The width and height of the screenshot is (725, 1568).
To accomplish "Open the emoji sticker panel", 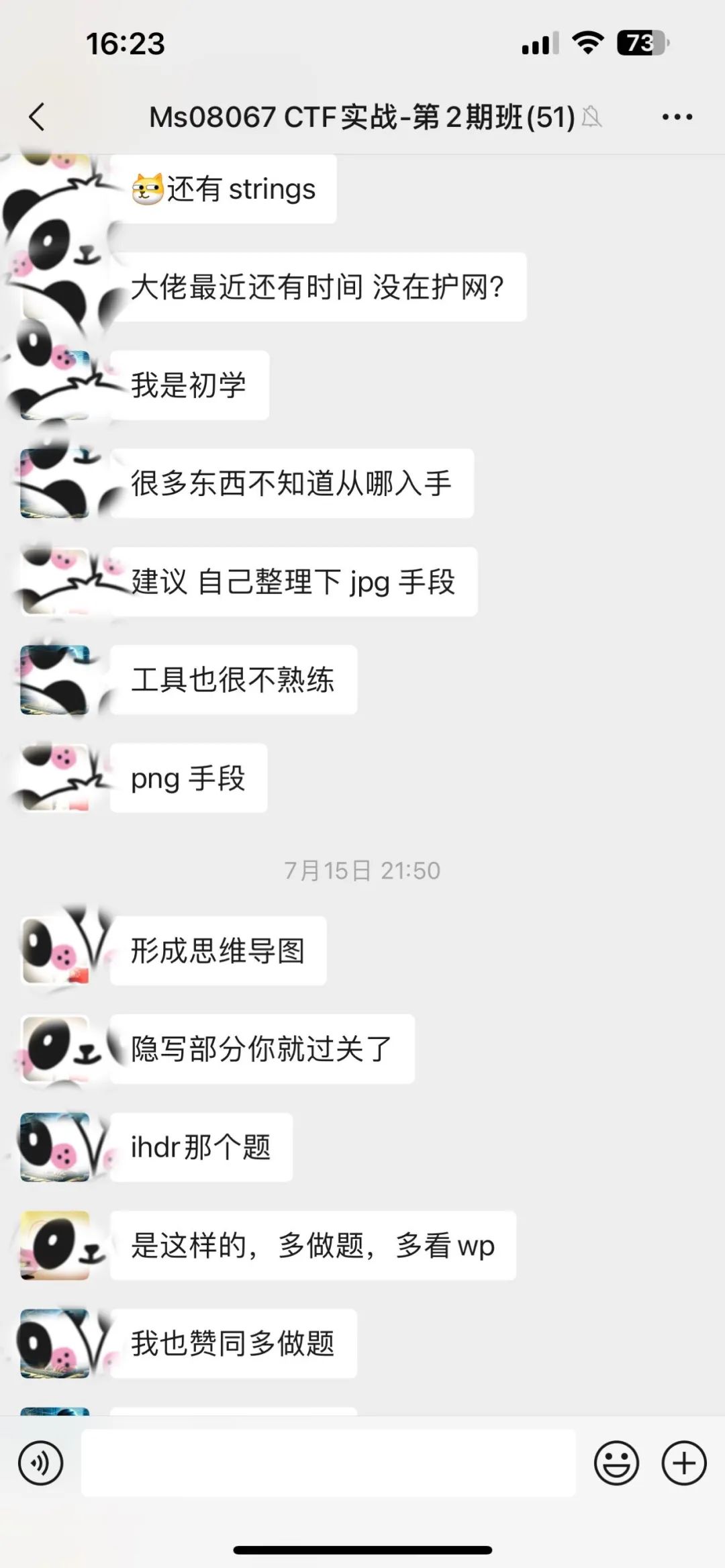I will pyautogui.click(x=616, y=1463).
